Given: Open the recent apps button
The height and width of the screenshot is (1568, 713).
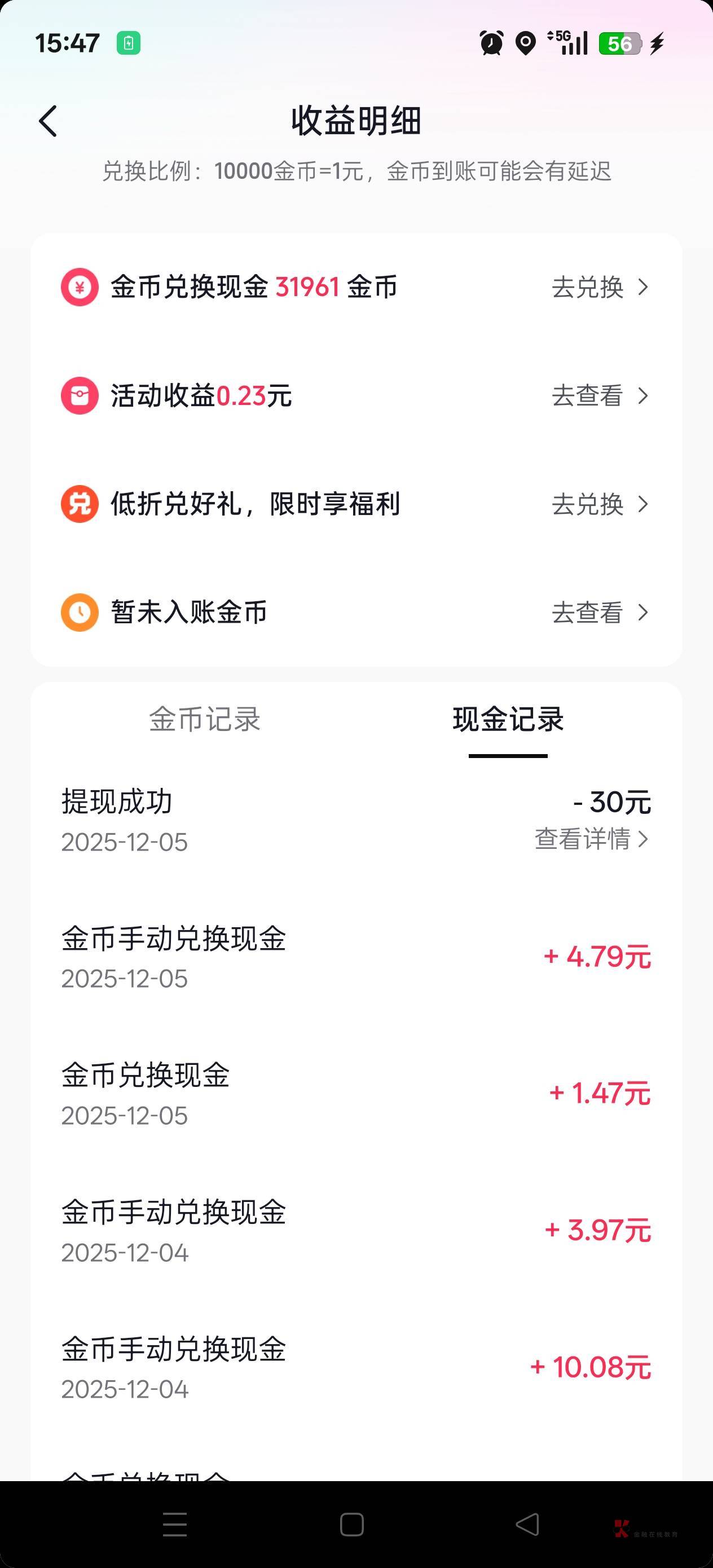Looking at the screenshot, I should tap(175, 1525).
